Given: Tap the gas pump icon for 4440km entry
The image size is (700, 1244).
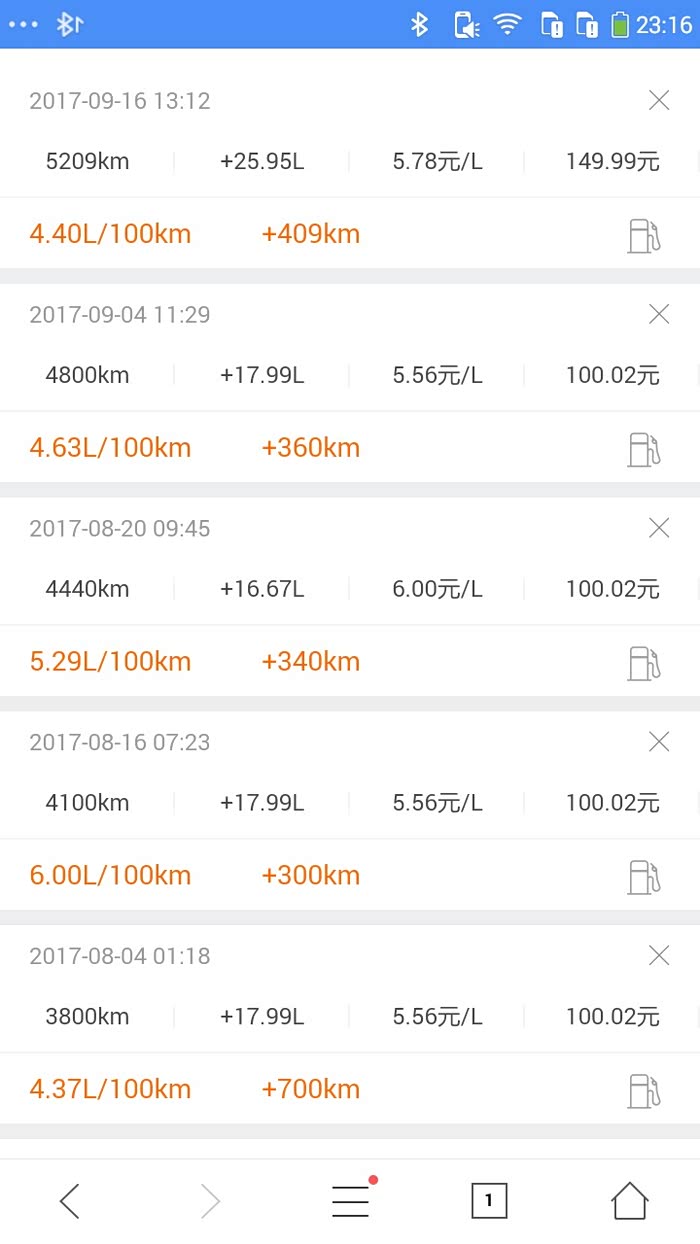Looking at the screenshot, I should point(644,663).
